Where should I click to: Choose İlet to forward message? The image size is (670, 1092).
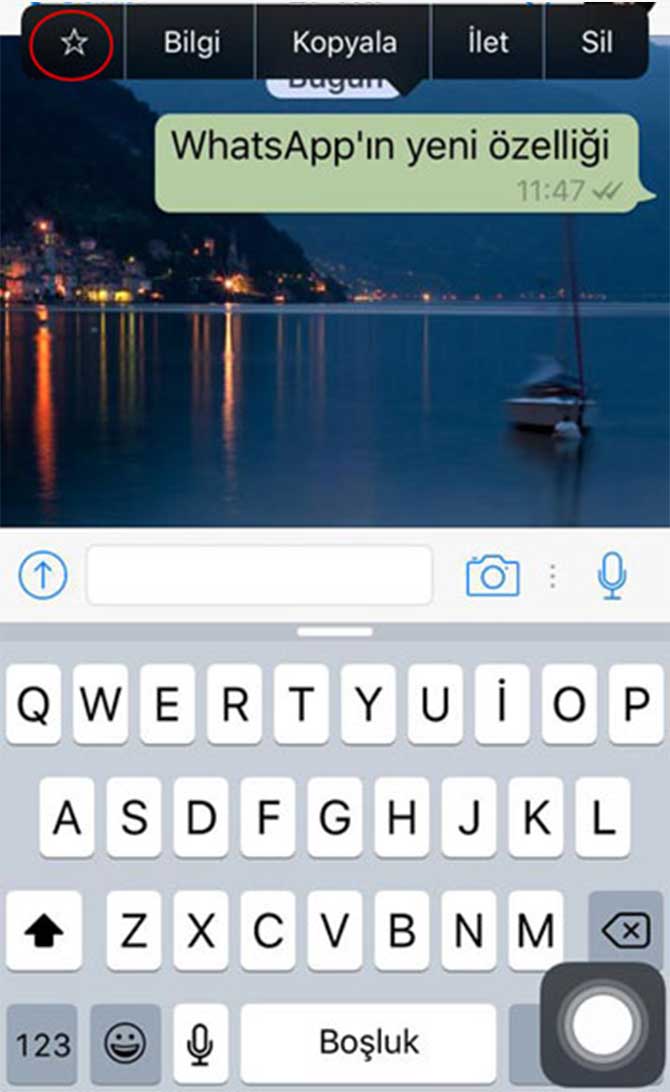tap(488, 43)
